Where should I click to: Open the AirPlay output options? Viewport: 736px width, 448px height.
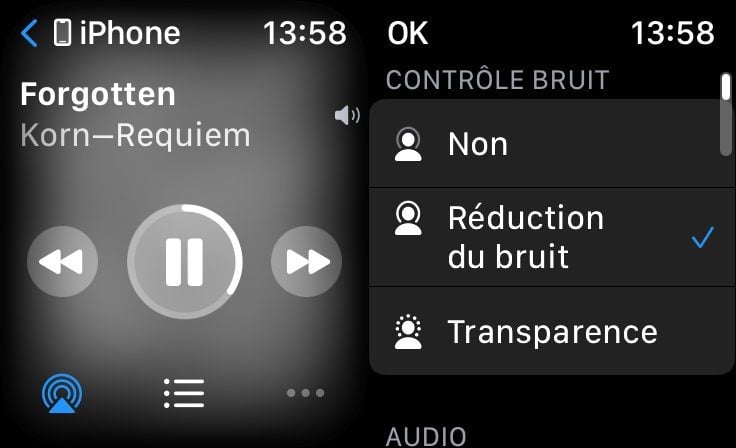[61, 393]
